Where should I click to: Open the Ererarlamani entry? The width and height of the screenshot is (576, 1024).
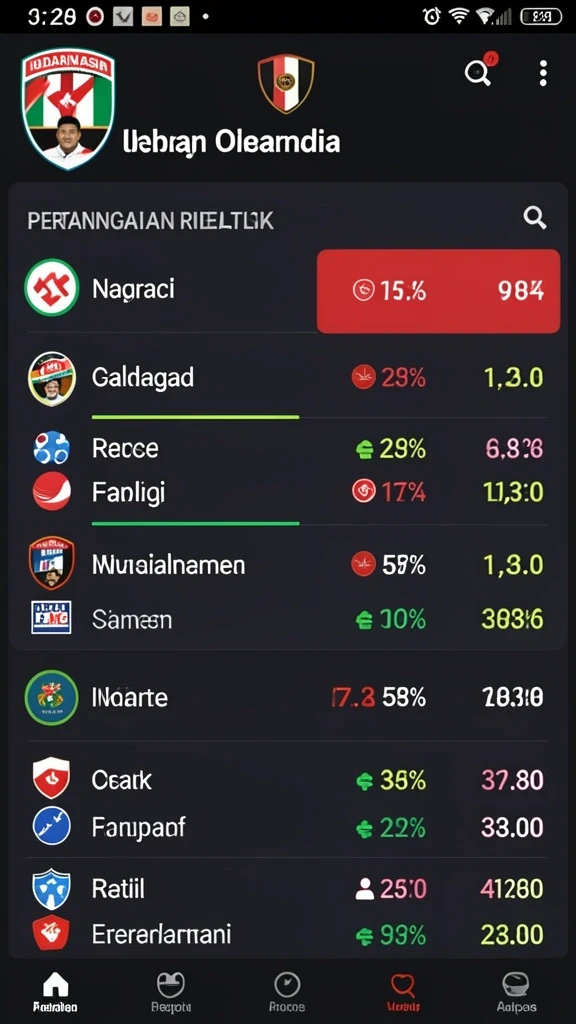click(x=287, y=934)
